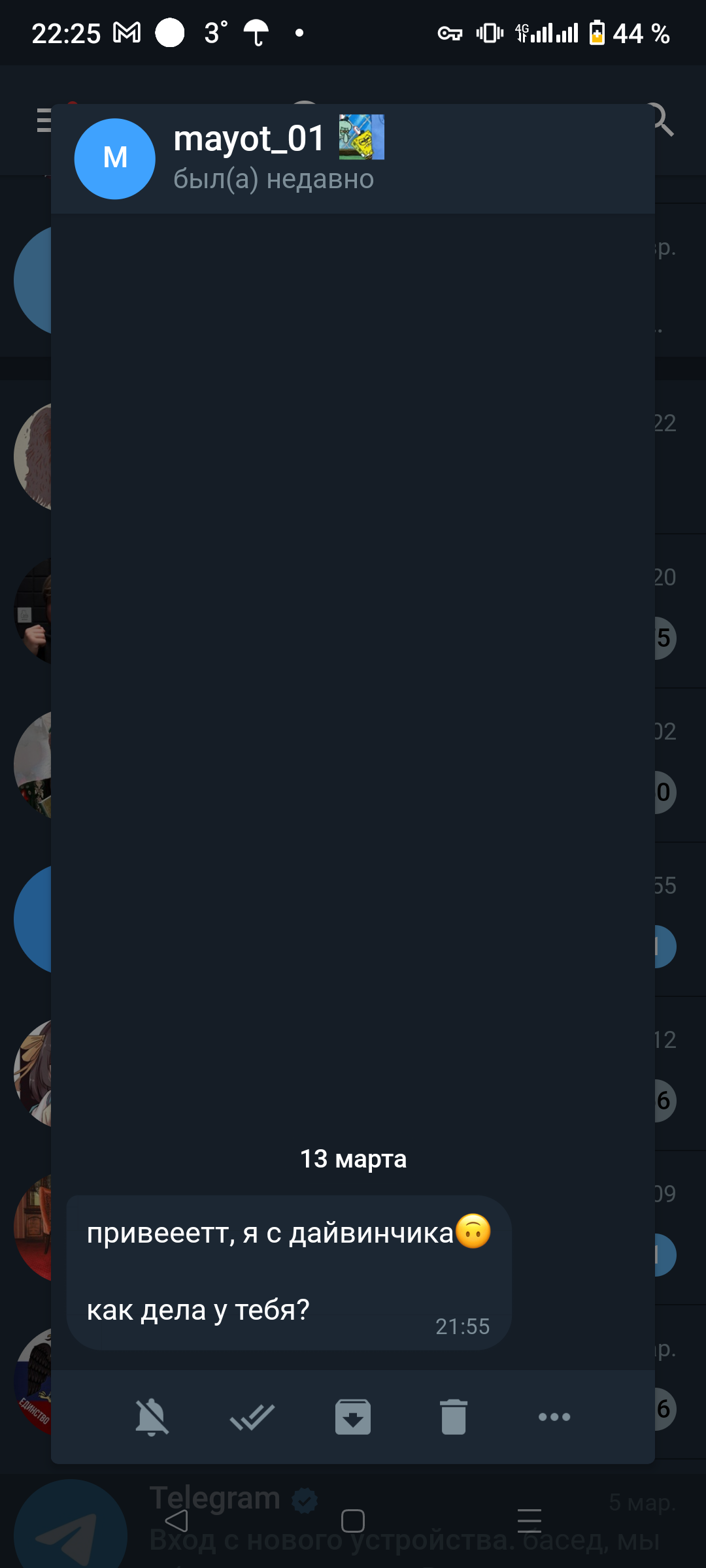
Task: Open mayot_01 profile from the preview header
Action: (x=115, y=159)
